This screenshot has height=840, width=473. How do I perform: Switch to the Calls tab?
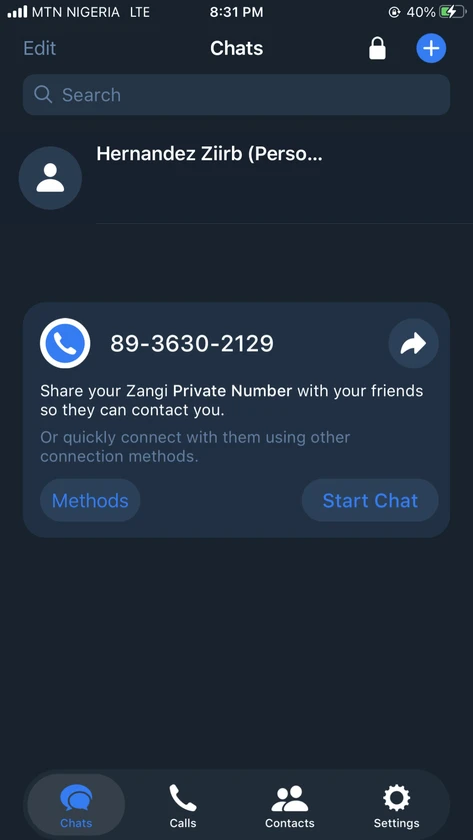[x=183, y=806]
